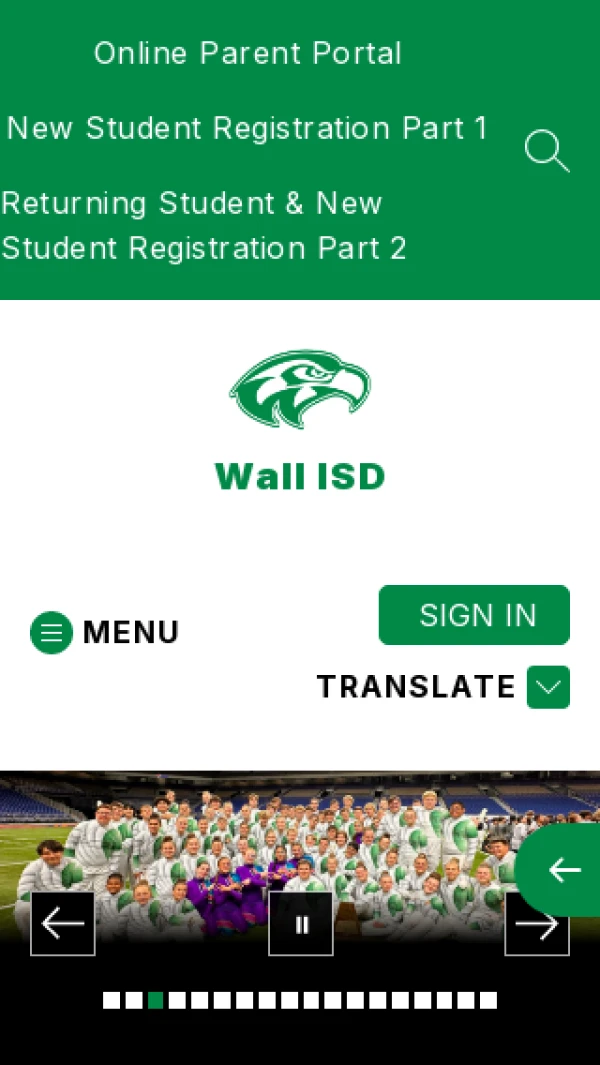The image size is (600, 1065).
Task: Go to the Wall ISD homepage via the logo
Action: click(x=300, y=420)
